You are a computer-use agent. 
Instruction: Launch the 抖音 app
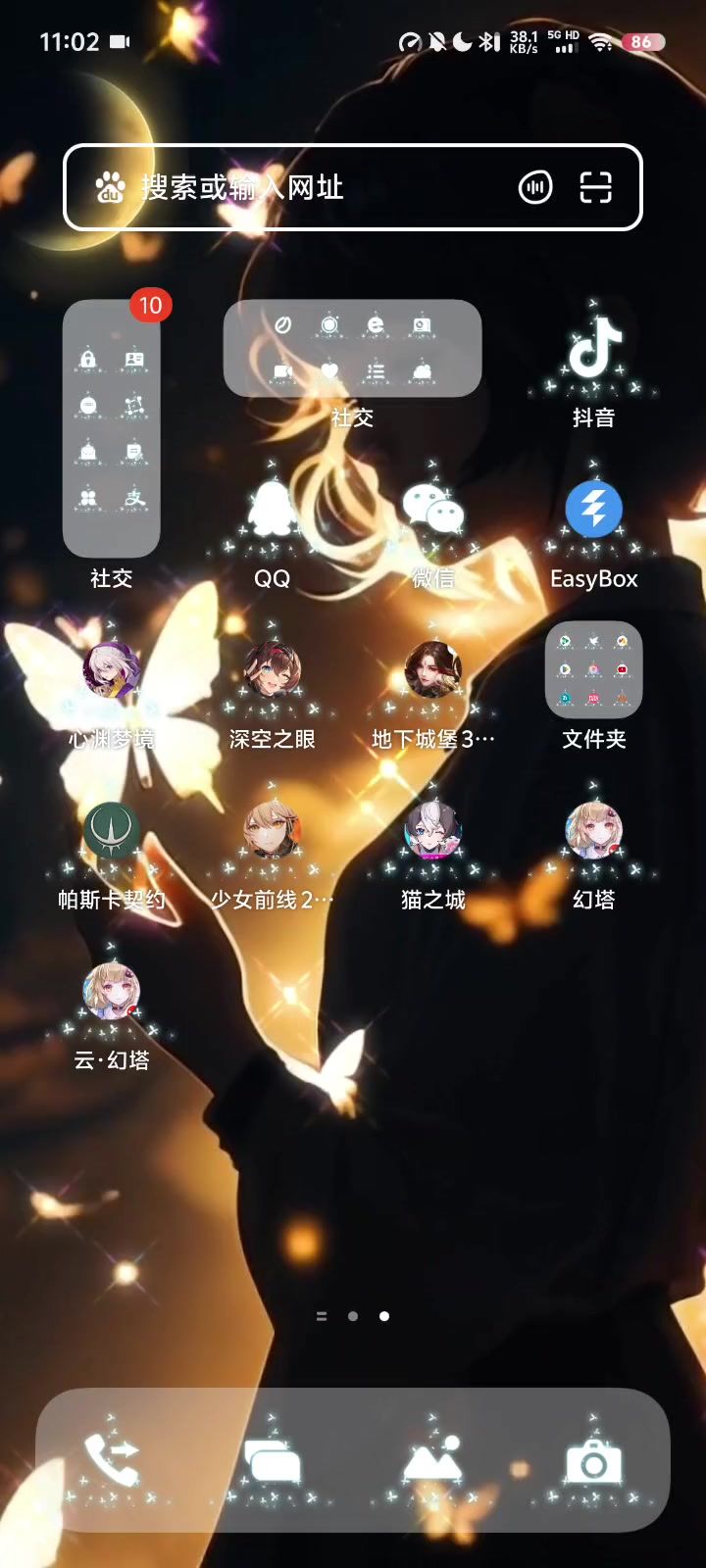pos(593,351)
